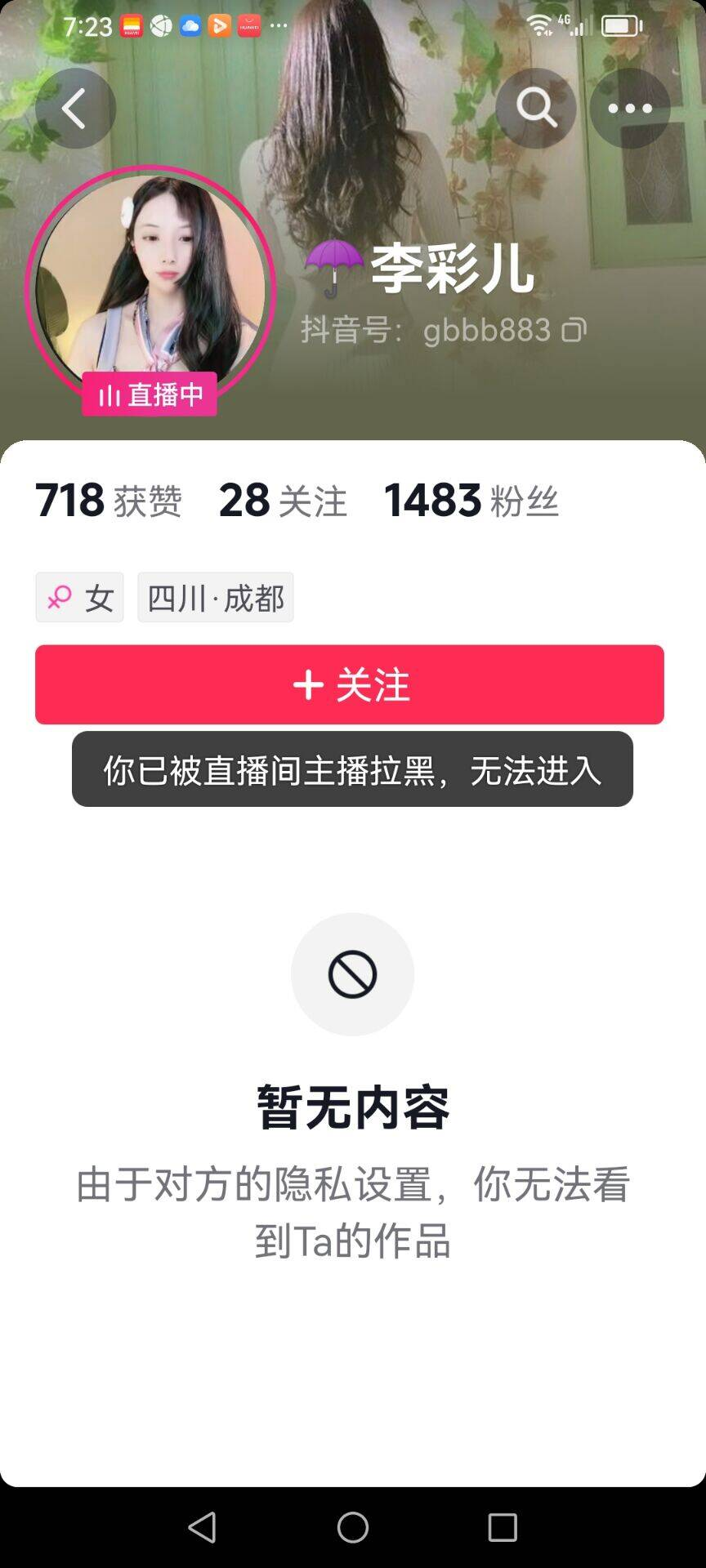This screenshot has width=706, height=1568.
Task: Copy the Douyin ID gbbb883
Action: tap(574, 330)
